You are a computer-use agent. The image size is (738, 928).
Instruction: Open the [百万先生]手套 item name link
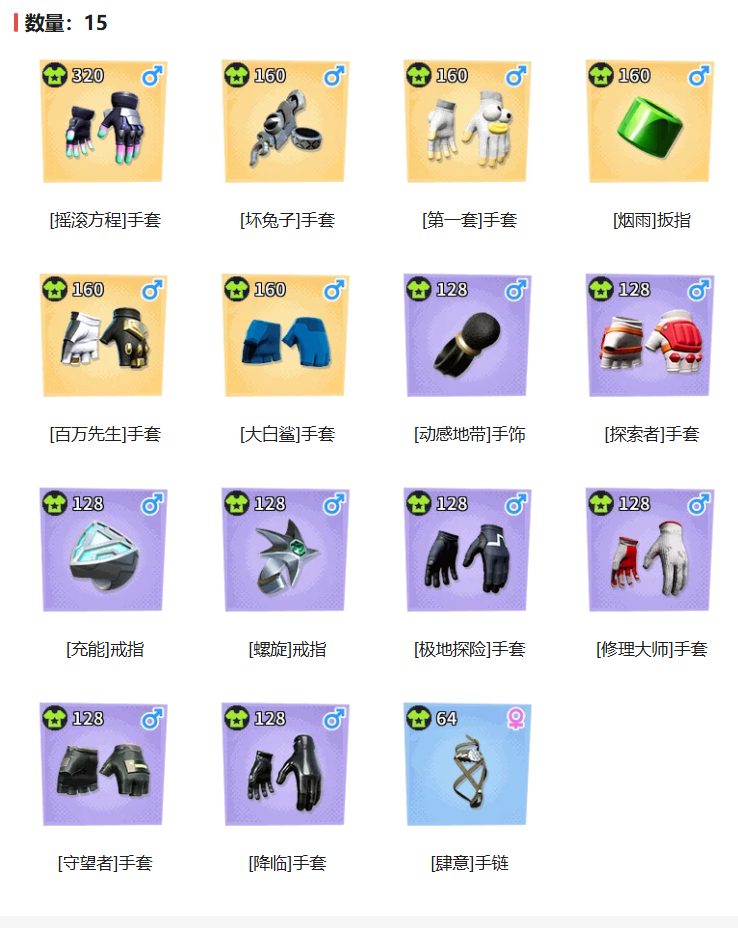104,434
